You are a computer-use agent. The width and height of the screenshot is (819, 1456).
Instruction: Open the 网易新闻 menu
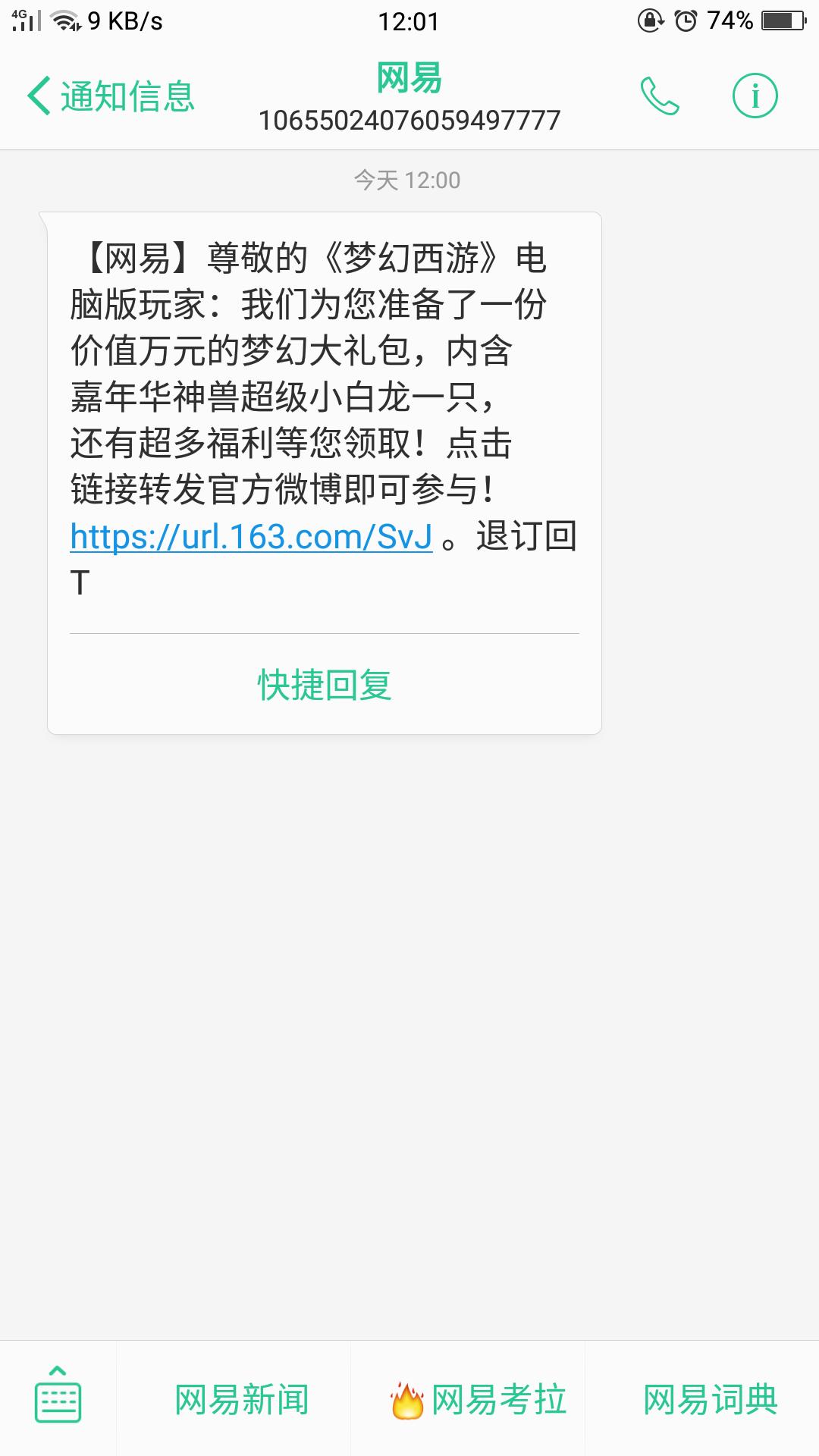(241, 1399)
